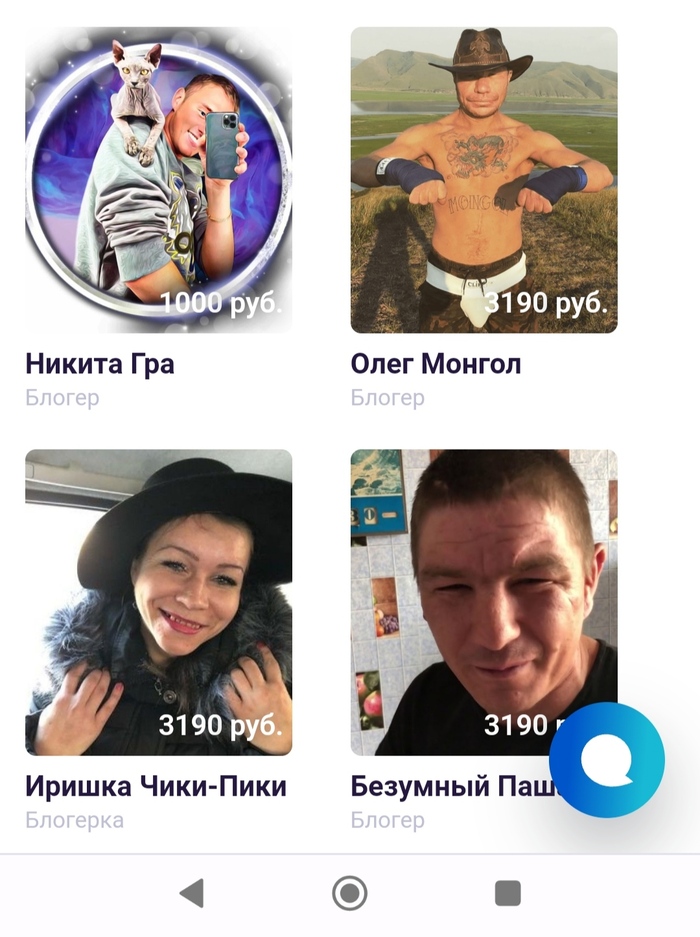The height and width of the screenshot is (937, 700).
Task: Open Олег Монгол blogger card
Action: [484, 180]
